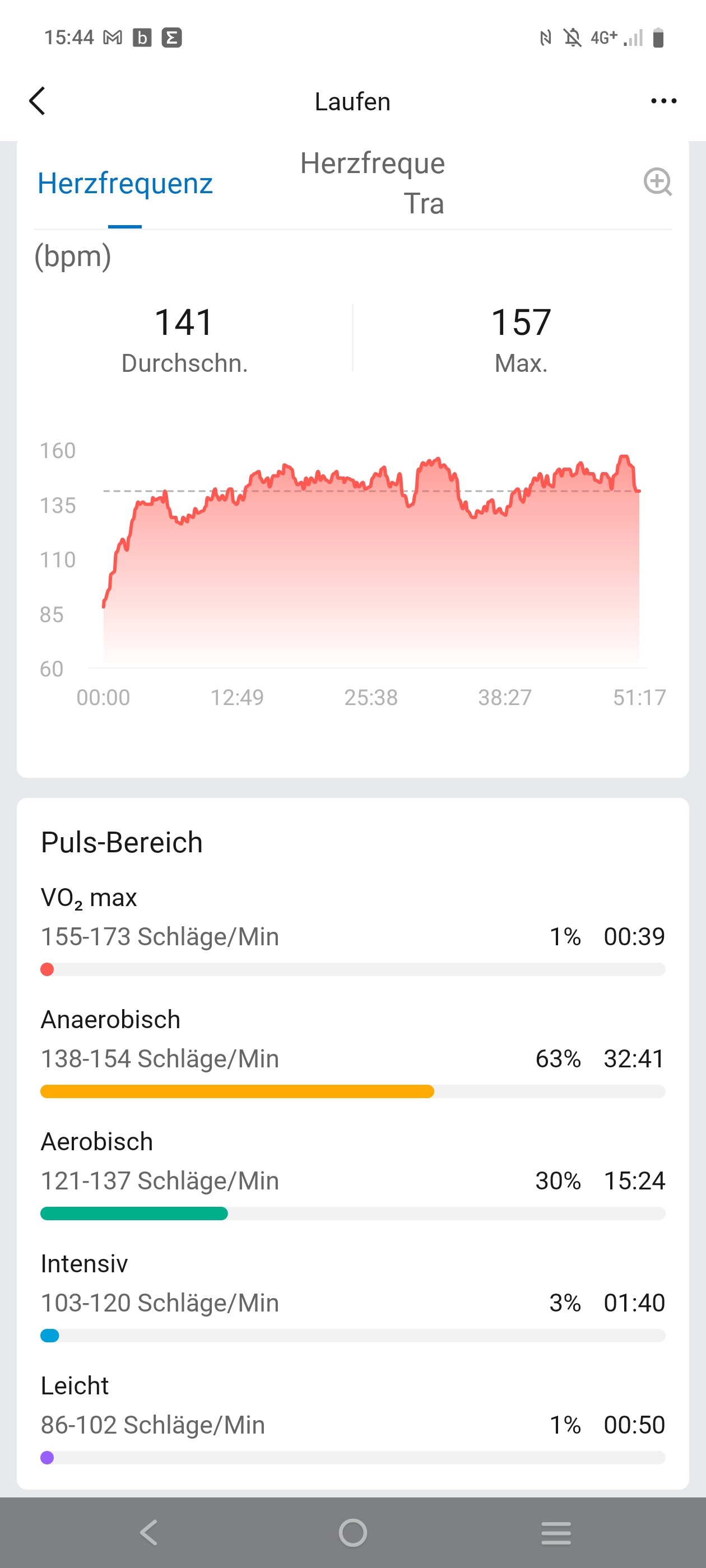
Task: Switch to the Herzfreque Tra tab
Action: [x=372, y=183]
